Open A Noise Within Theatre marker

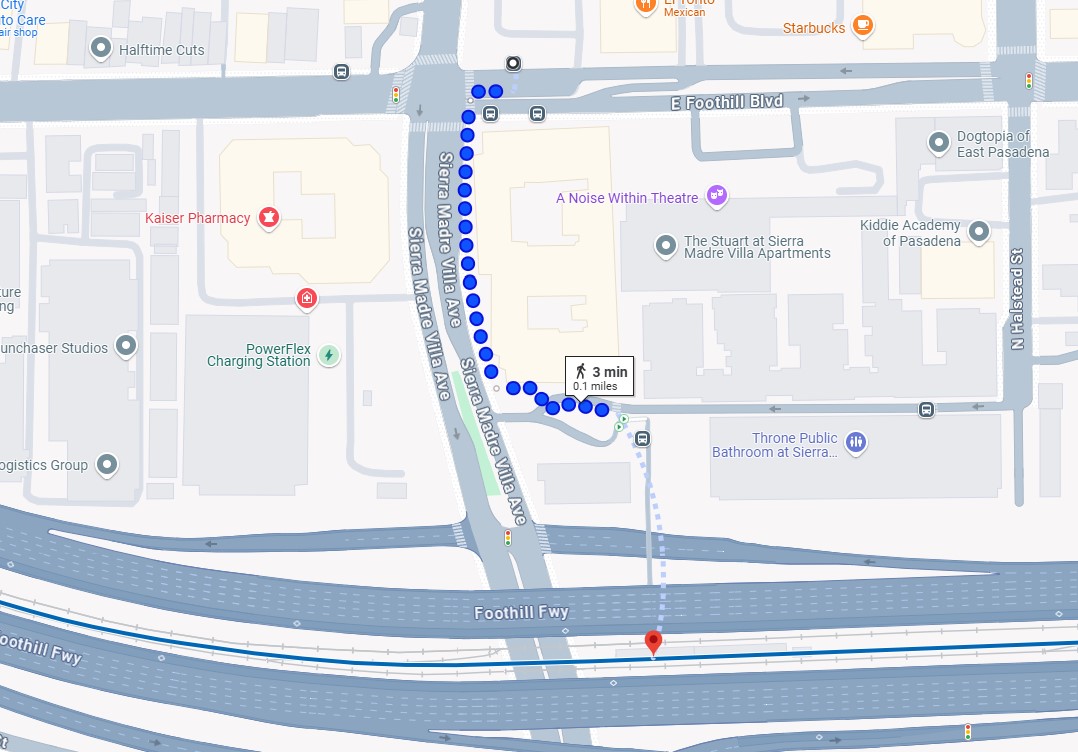pos(716,196)
